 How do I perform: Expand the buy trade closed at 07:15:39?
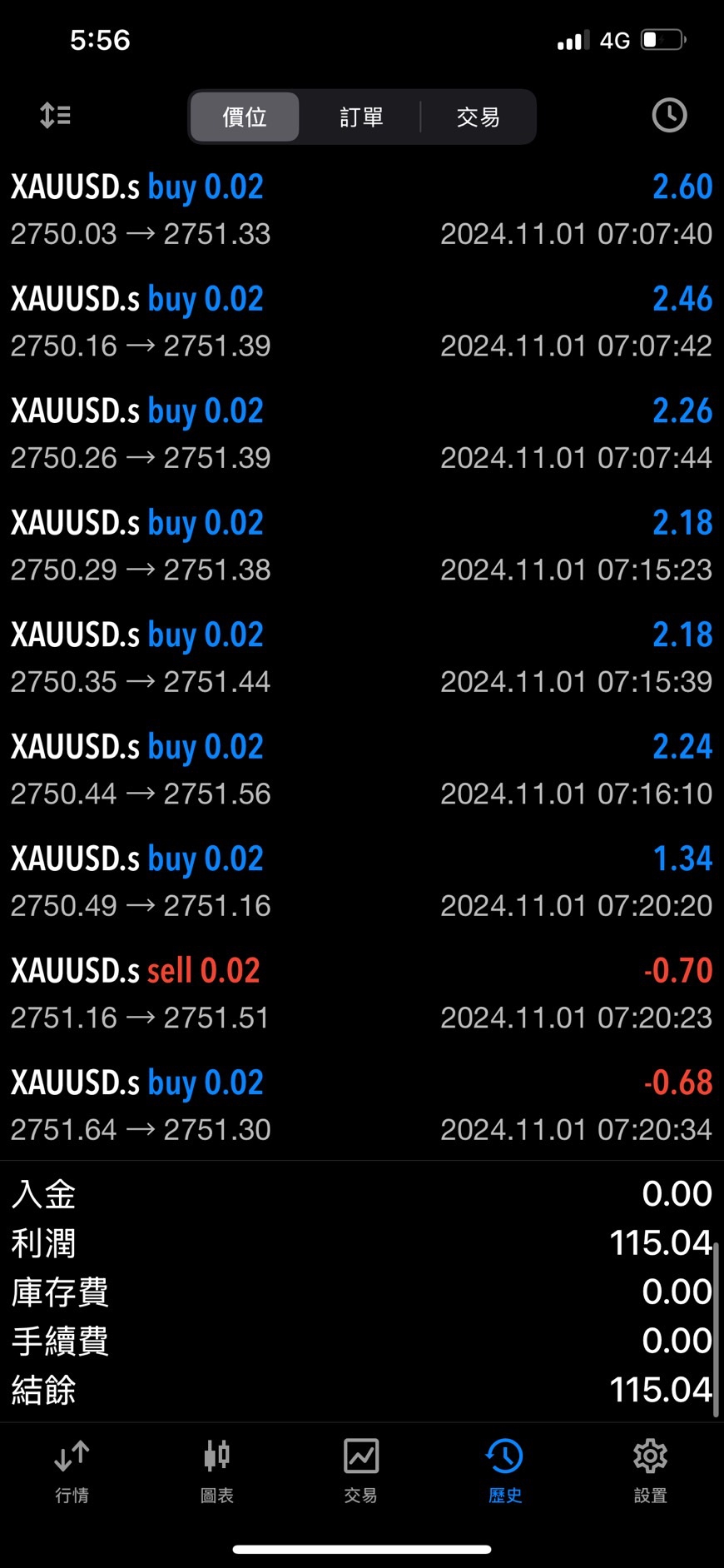[361, 658]
